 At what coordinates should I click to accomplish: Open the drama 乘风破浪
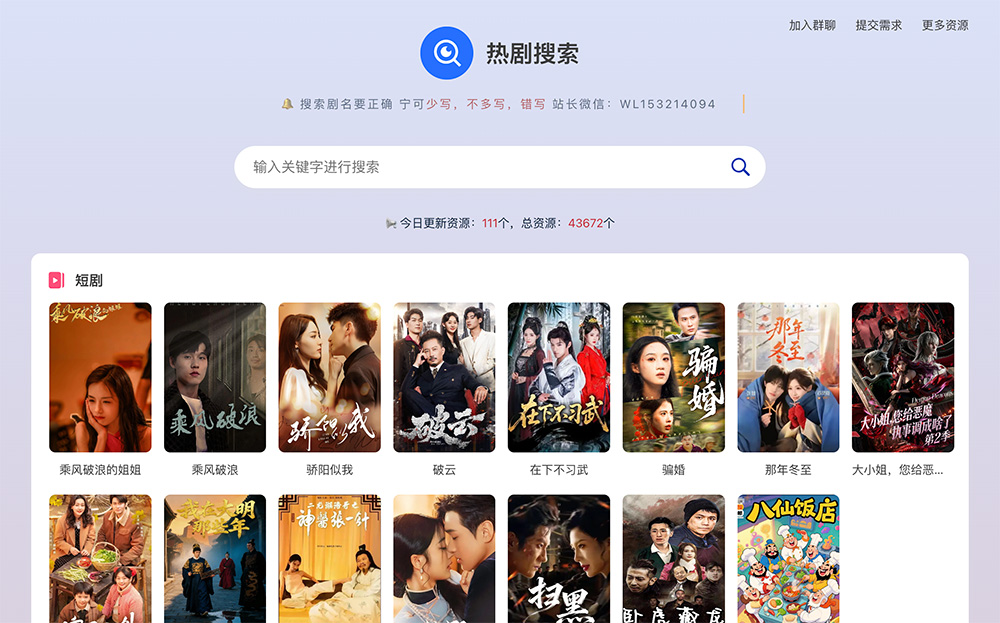click(x=215, y=378)
